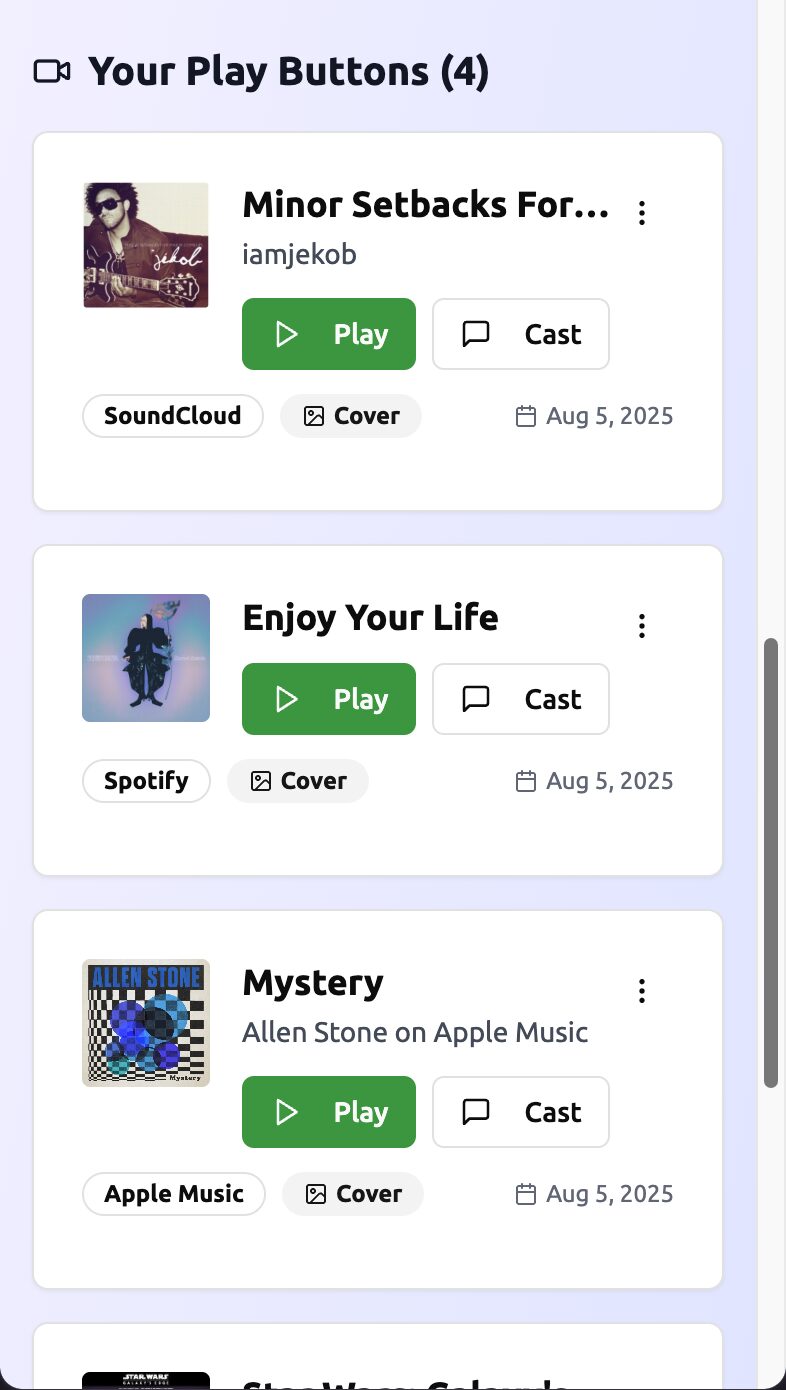Open the Minor Setbacks album artwork
This screenshot has height=1390, width=786.
pos(146,245)
